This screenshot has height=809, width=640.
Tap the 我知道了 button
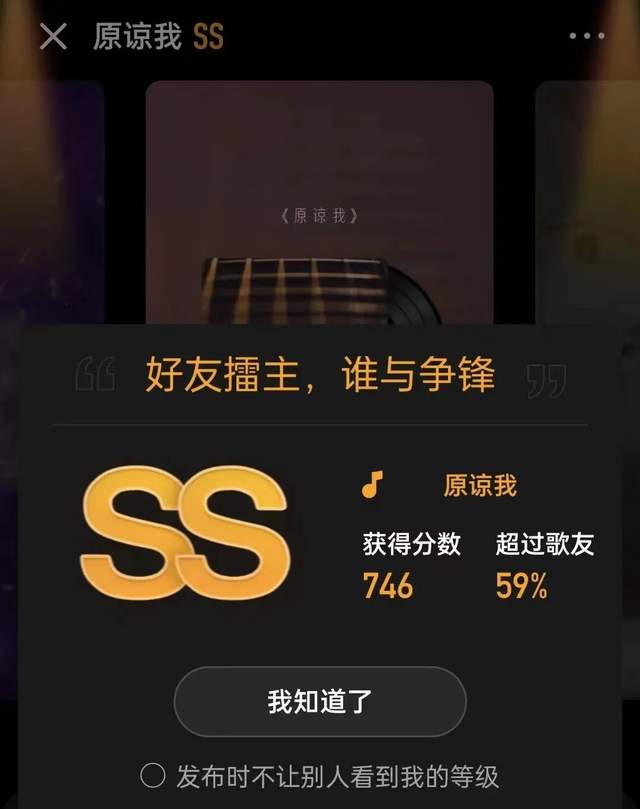[320, 702]
